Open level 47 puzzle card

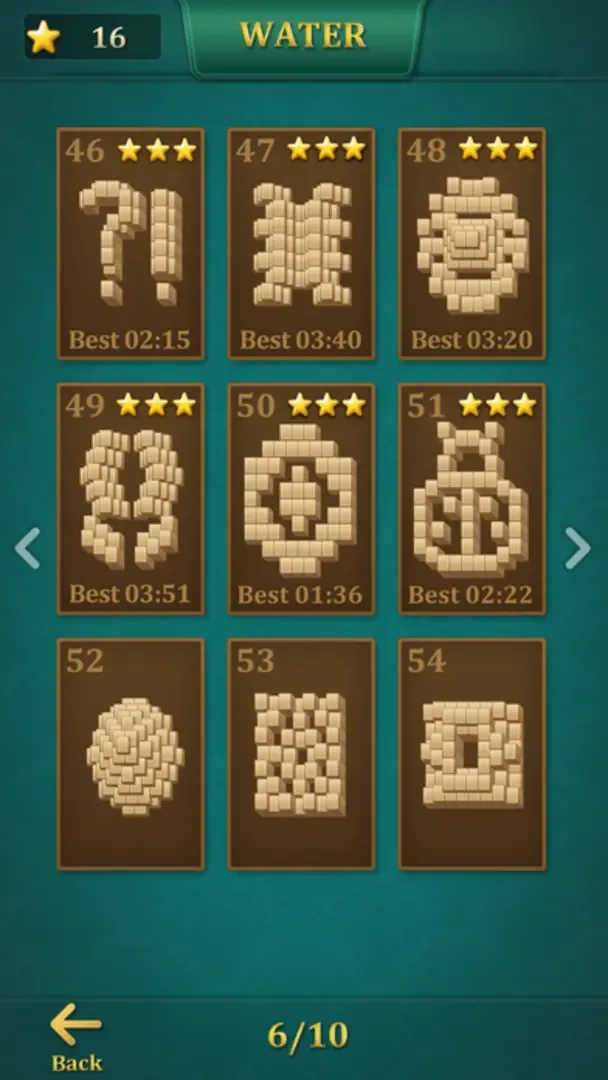[301, 243]
